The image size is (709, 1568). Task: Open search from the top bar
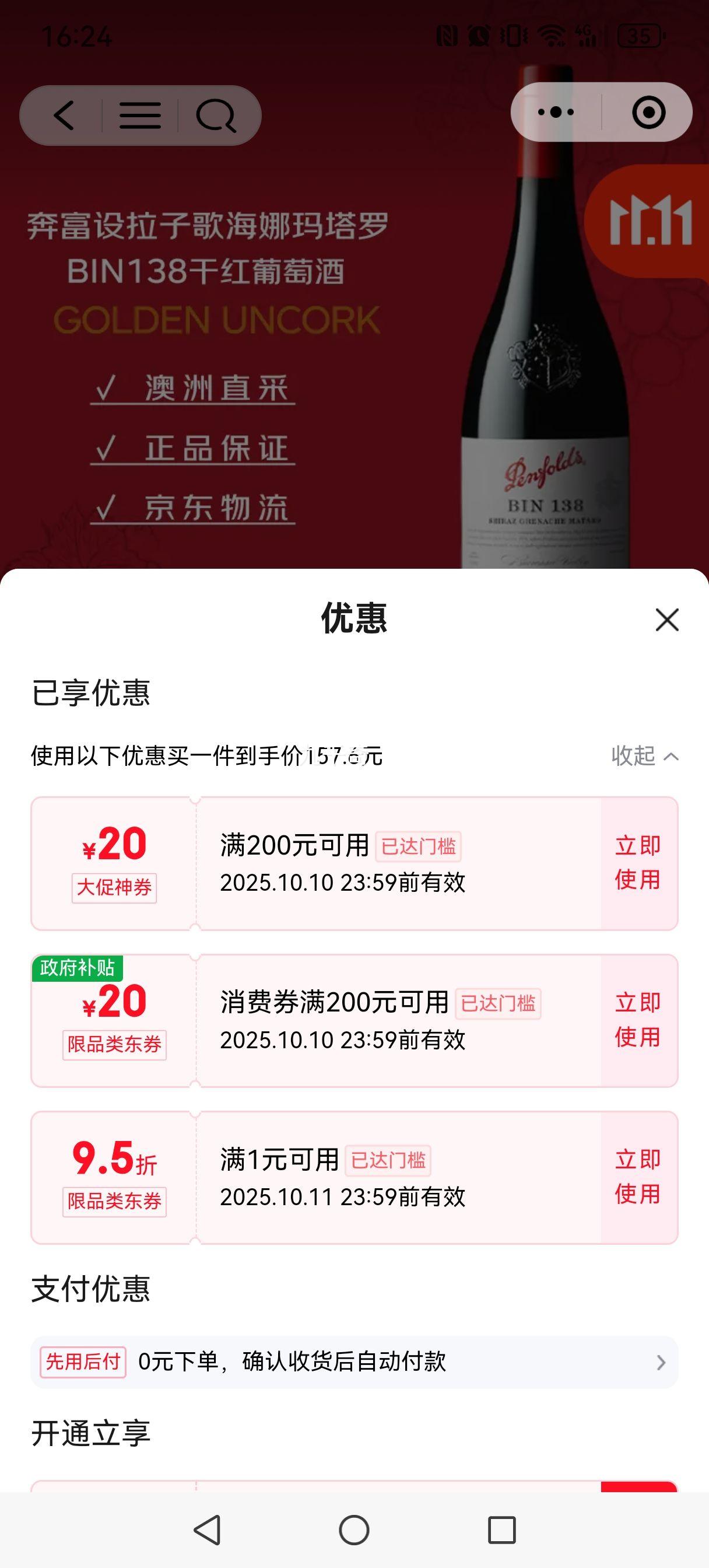(215, 115)
